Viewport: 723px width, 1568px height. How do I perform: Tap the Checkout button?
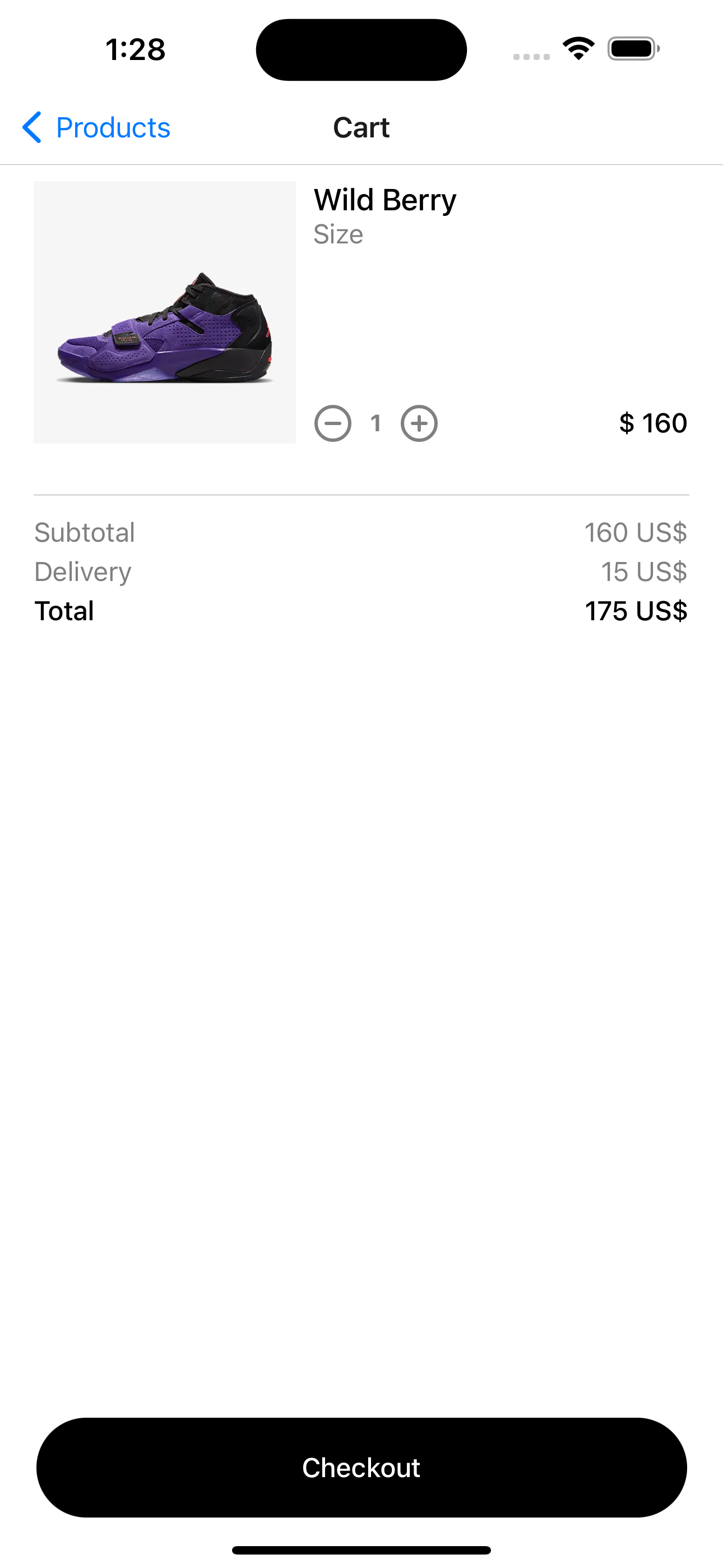point(361,1467)
